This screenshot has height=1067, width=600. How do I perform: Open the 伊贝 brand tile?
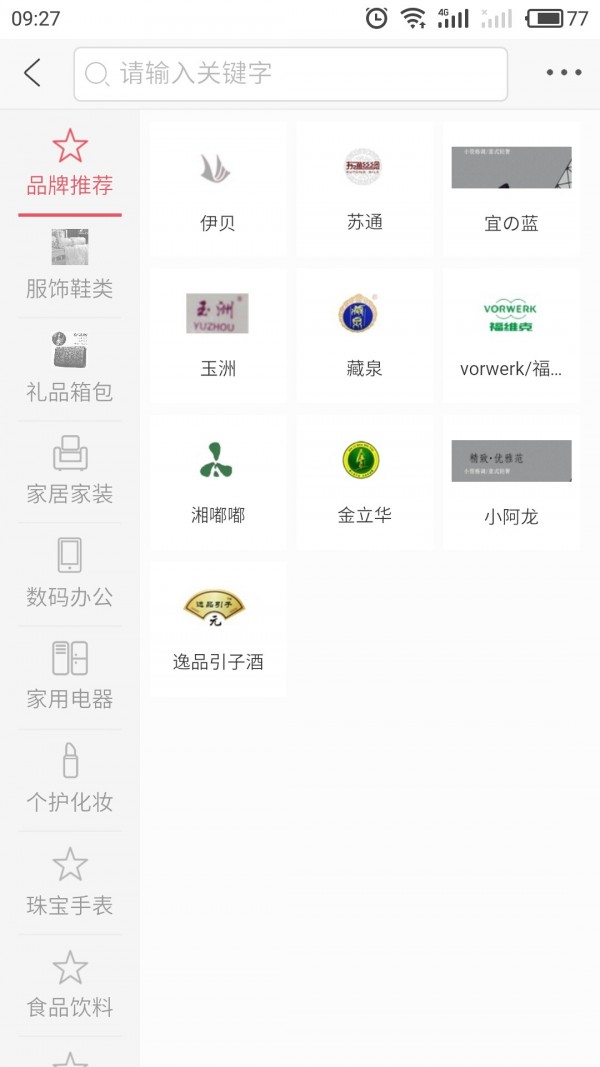(x=218, y=190)
